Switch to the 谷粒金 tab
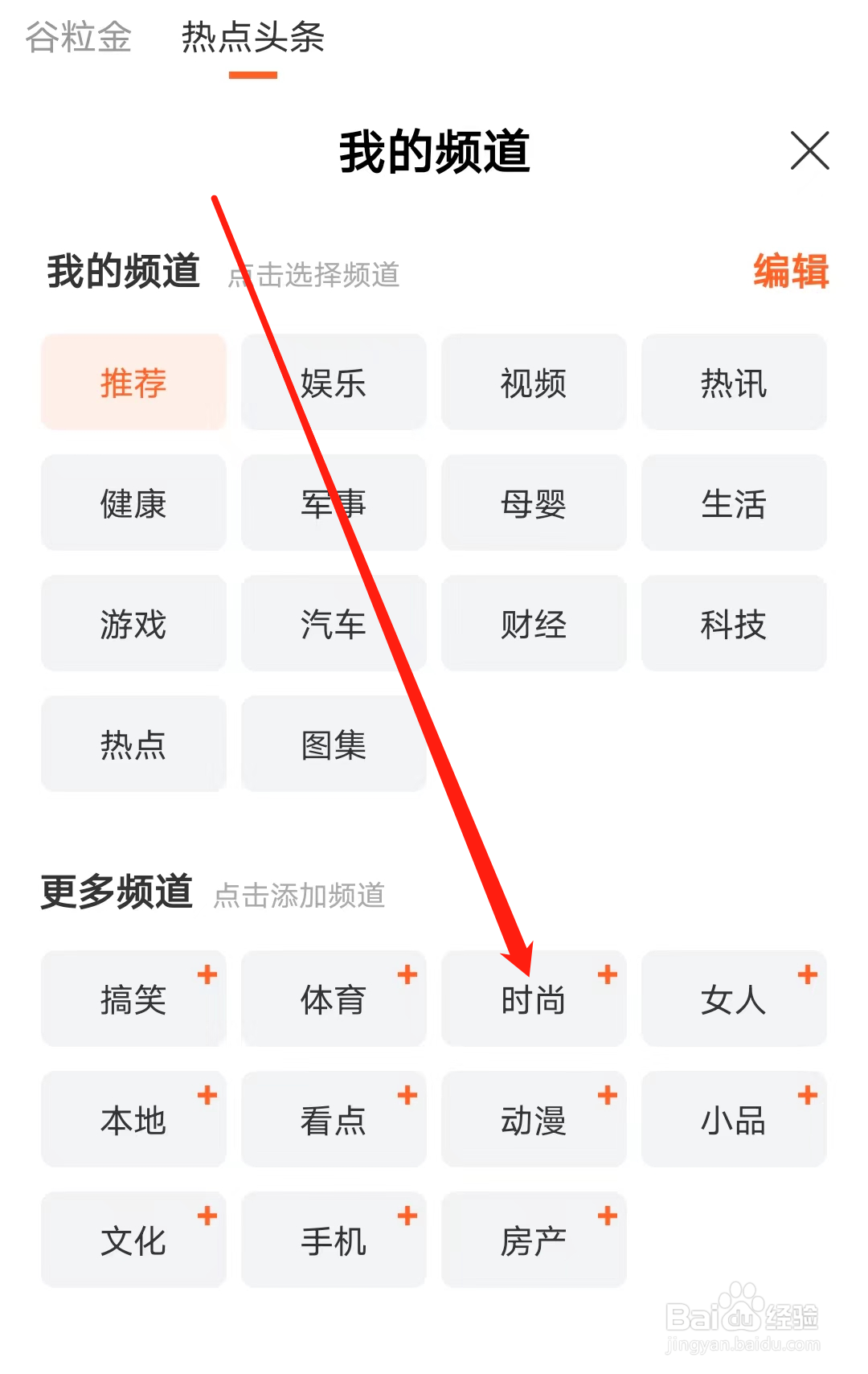 (x=78, y=36)
